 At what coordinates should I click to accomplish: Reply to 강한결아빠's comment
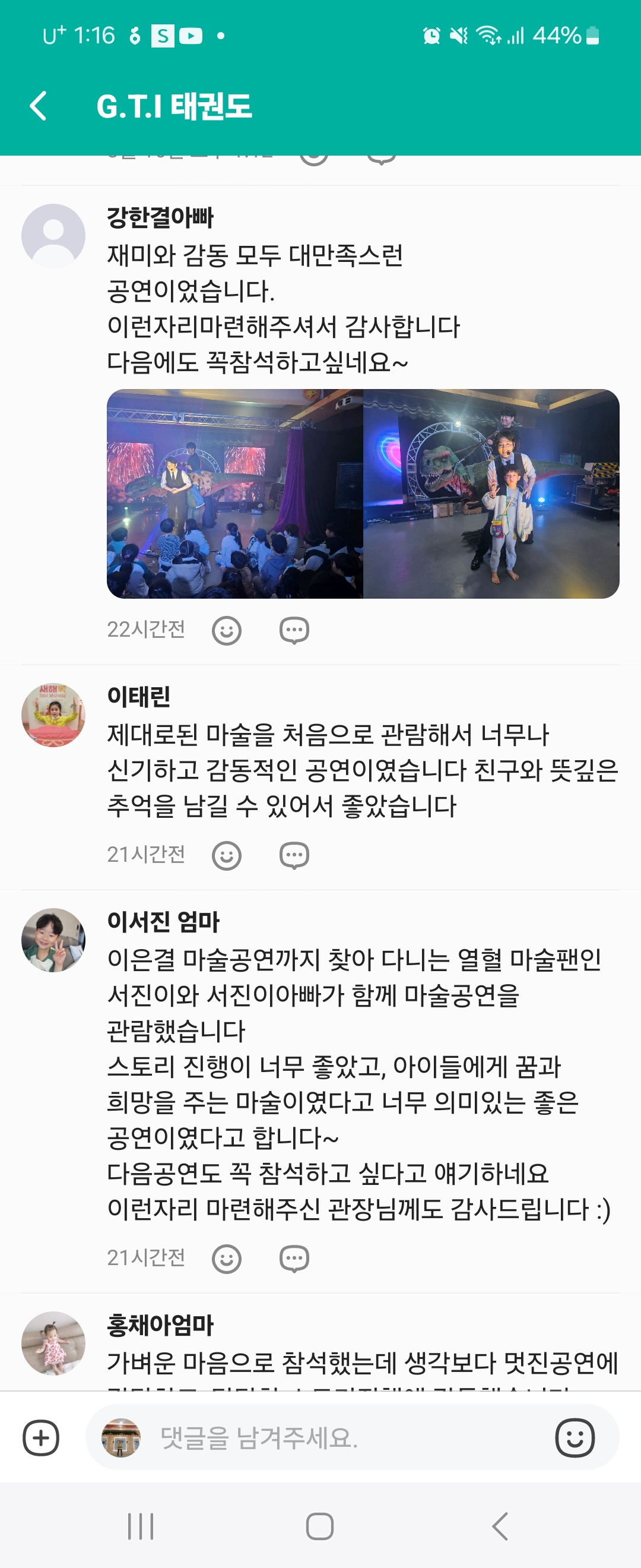click(294, 630)
